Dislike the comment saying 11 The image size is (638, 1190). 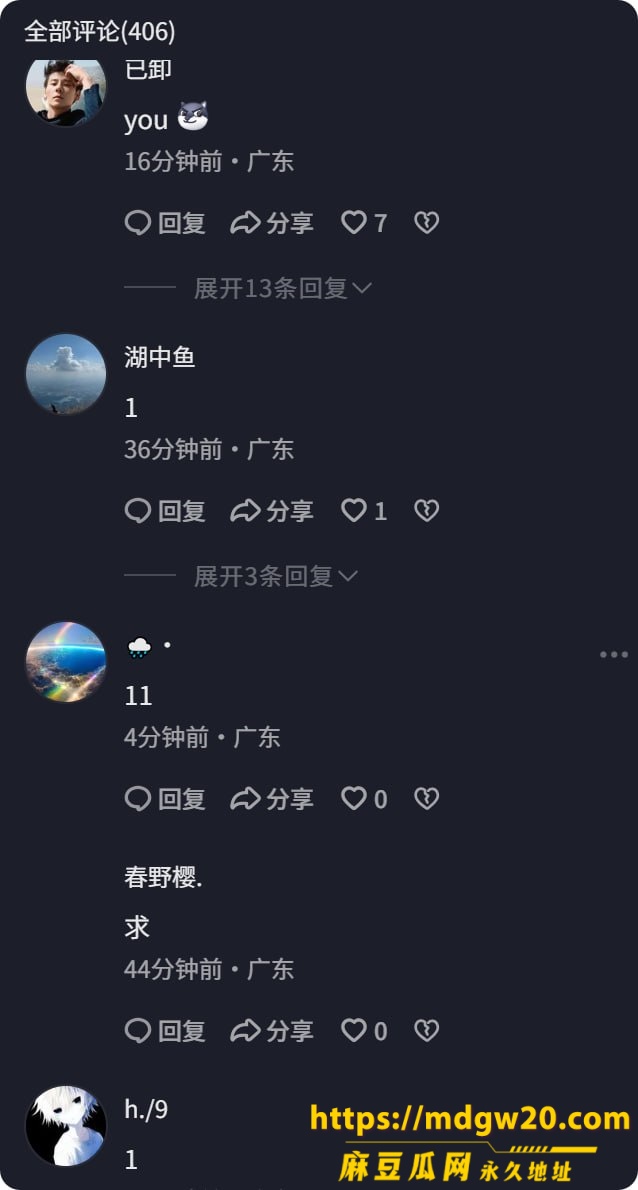click(426, 799)
